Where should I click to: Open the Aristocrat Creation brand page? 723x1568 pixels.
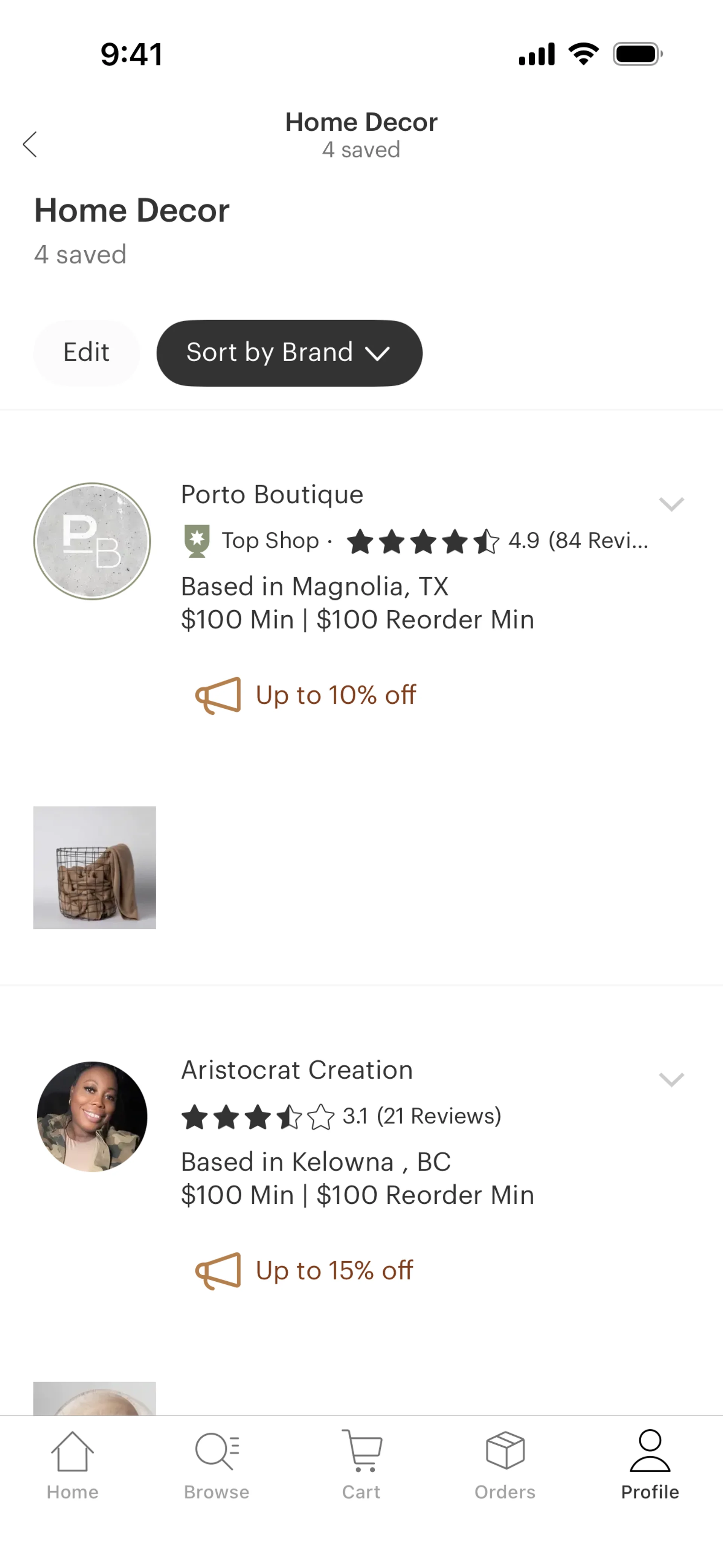pos(297,1070)
